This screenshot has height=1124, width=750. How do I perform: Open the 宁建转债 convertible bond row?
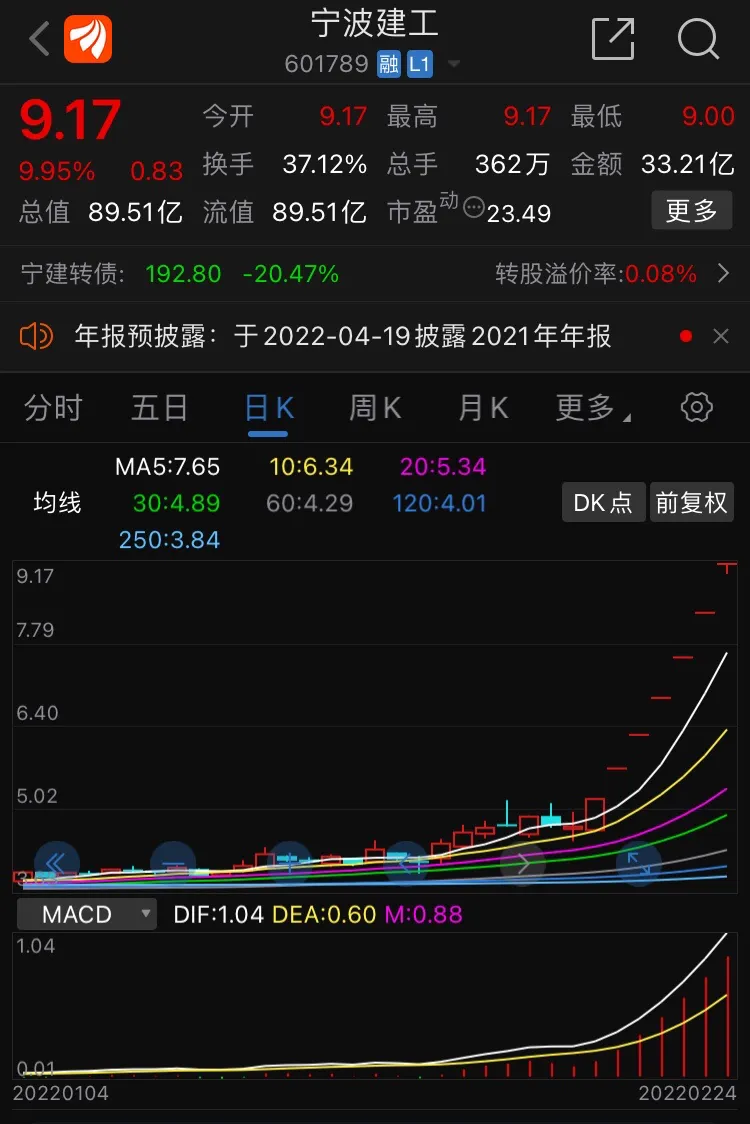tap(375, 274)
